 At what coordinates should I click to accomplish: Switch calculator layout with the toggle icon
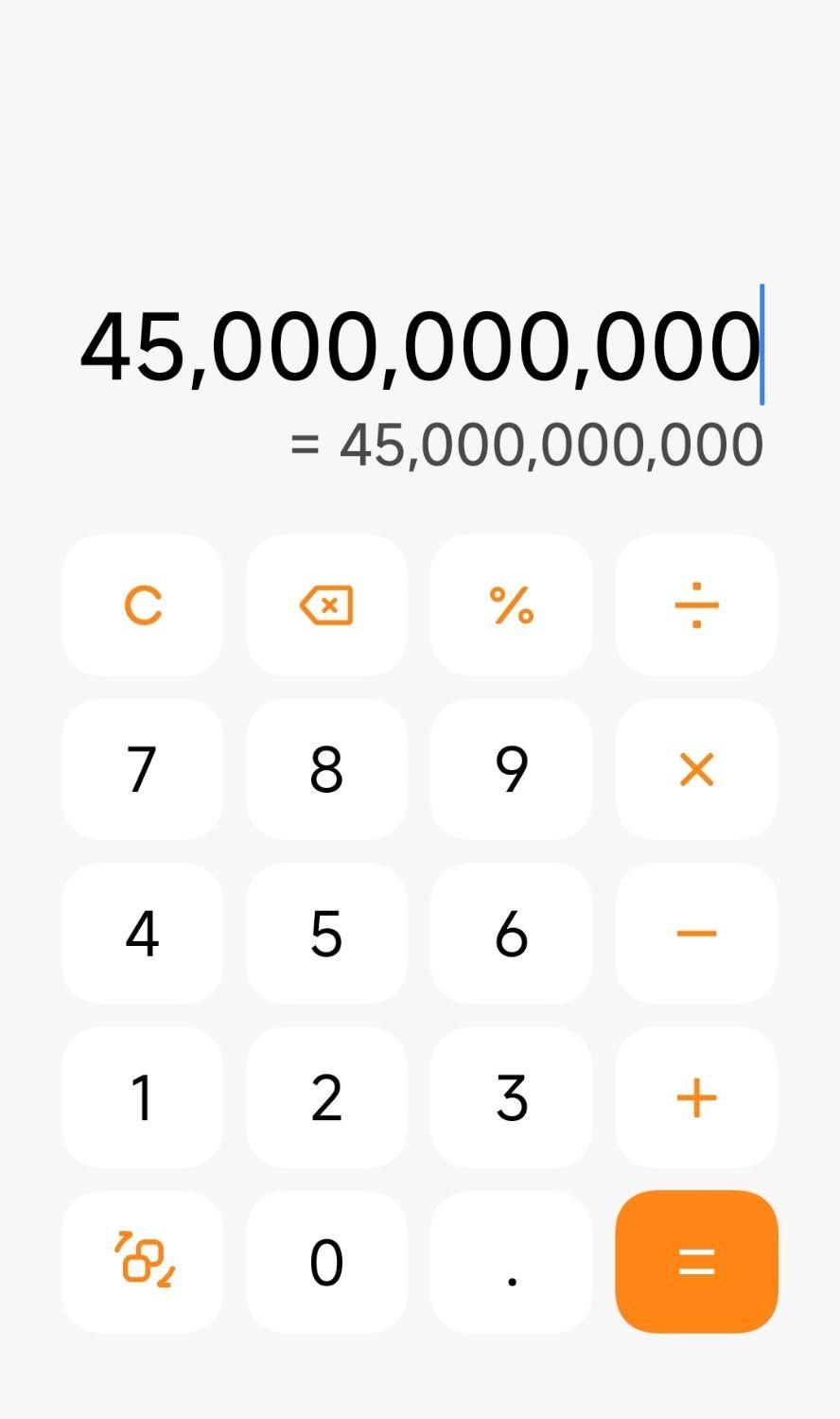coord(143,1261)
